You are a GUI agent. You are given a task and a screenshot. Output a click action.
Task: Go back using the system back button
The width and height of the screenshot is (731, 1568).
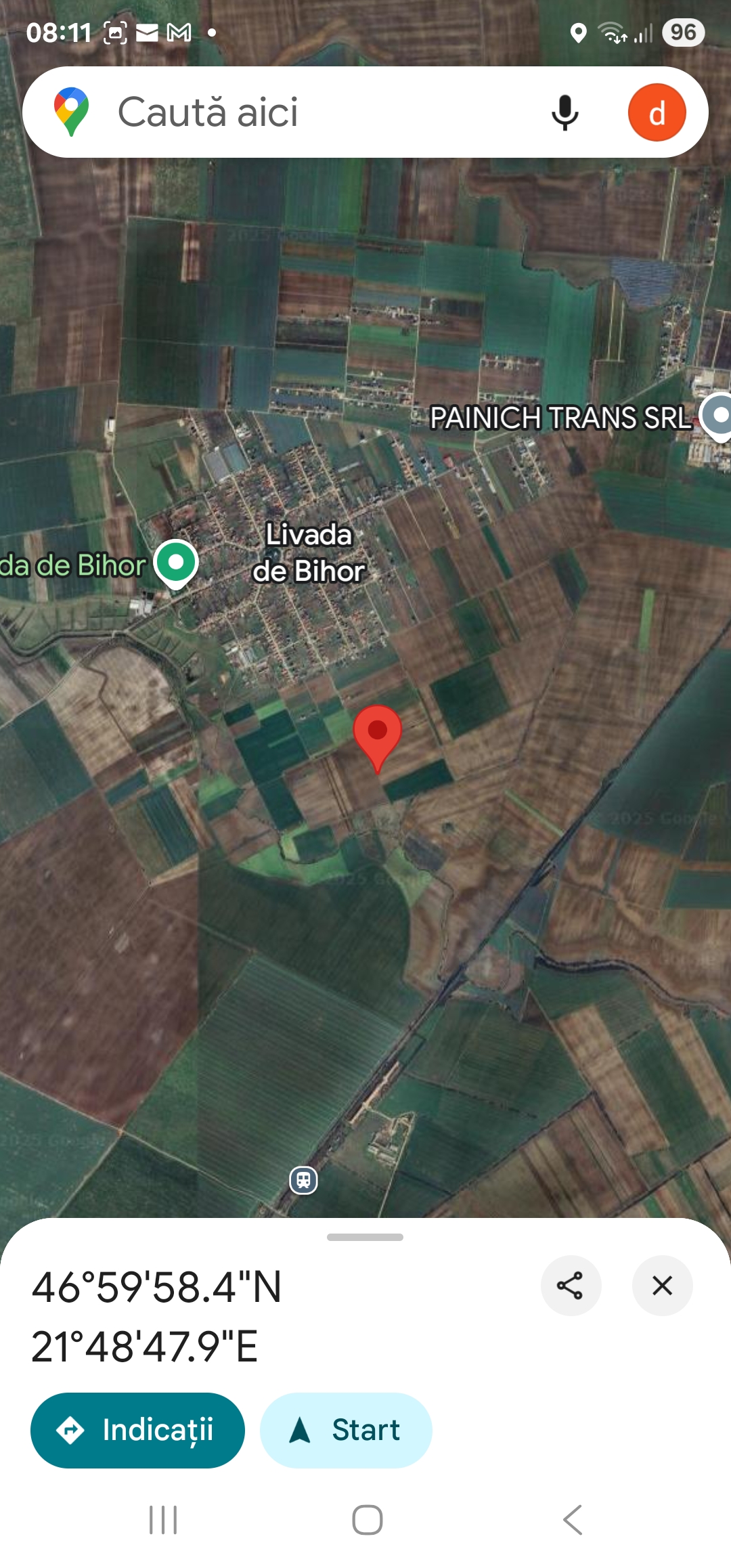573,1520
